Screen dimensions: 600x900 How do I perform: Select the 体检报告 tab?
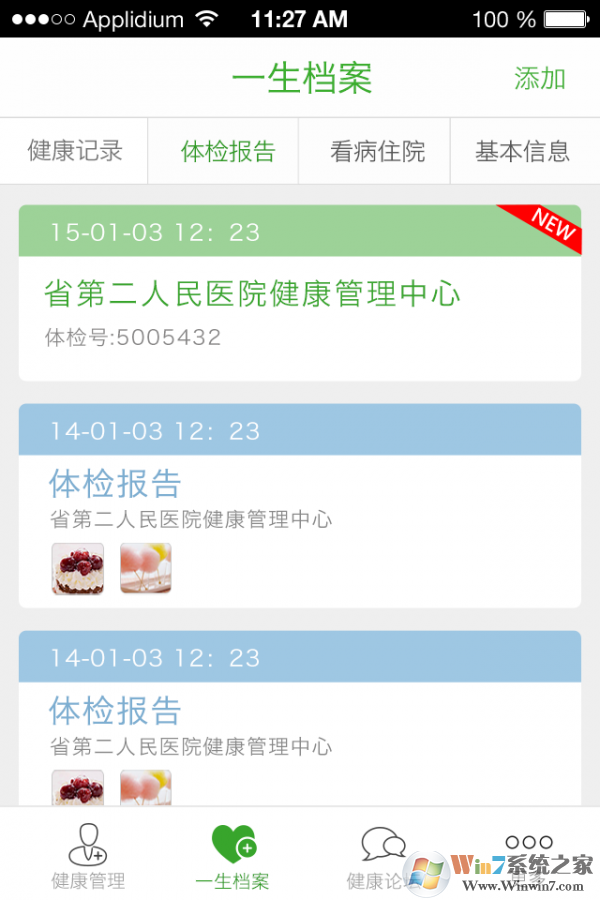(227, 151)
